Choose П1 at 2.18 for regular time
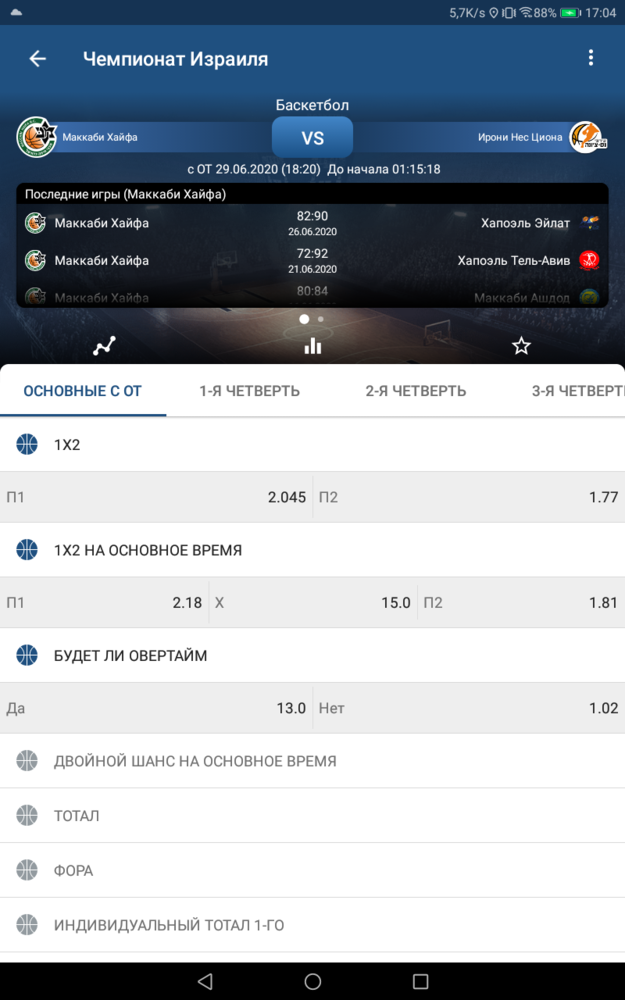Viewport: 625px width, 1000px height. point(104,603)
